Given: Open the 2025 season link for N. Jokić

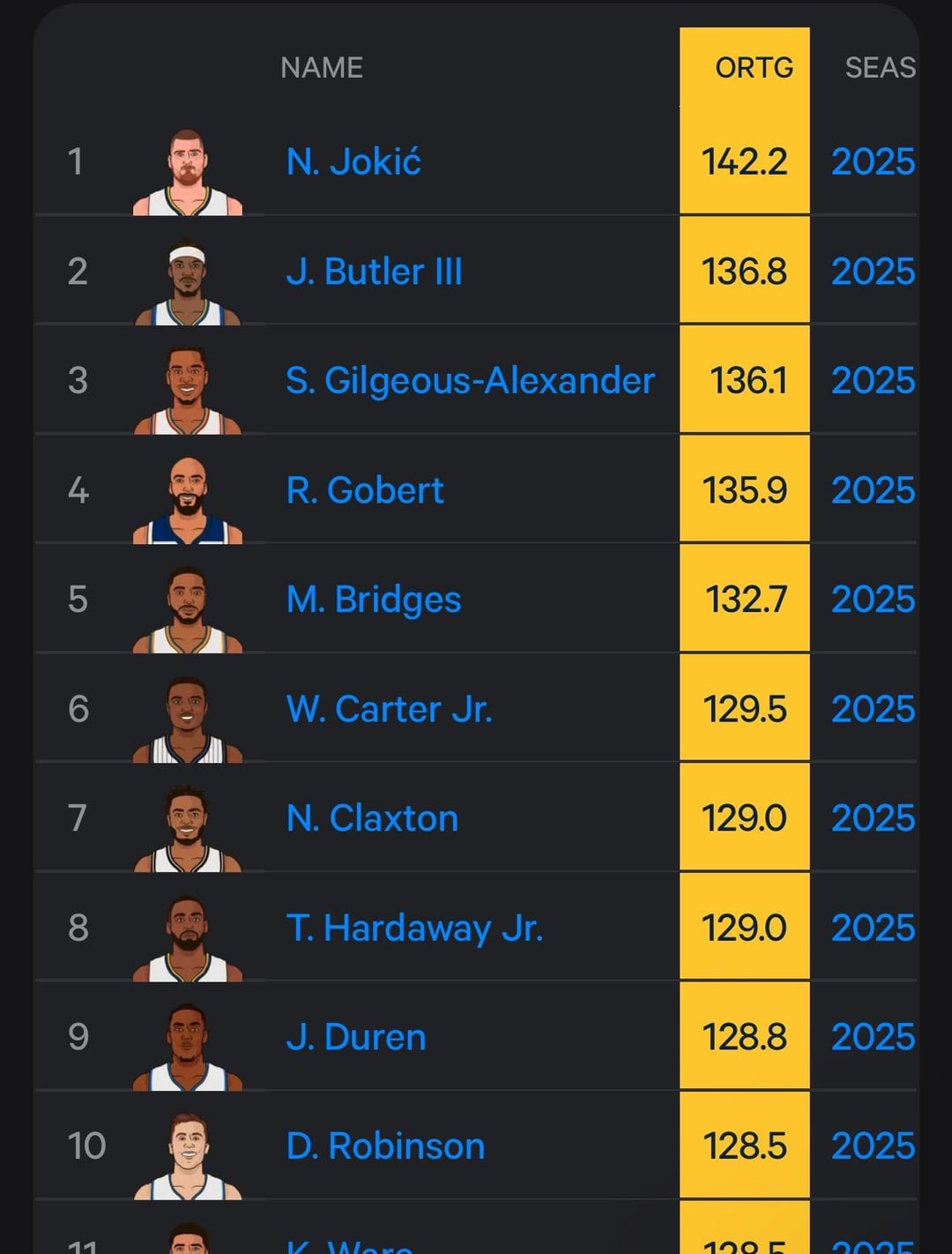Looking at the screenshot, I should 873,161.
